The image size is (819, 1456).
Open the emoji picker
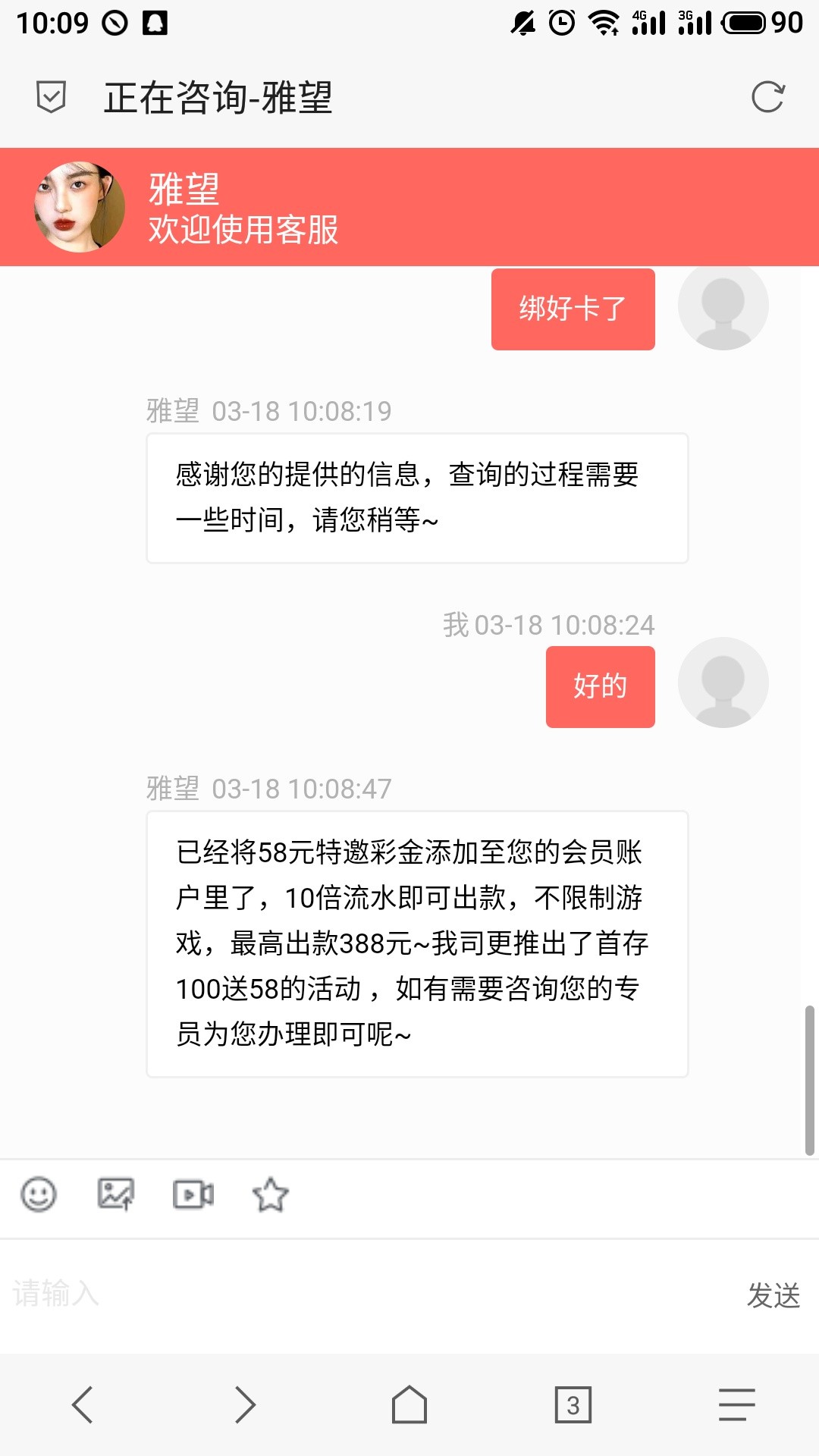pyautogui.click(x=39, y=1194)
